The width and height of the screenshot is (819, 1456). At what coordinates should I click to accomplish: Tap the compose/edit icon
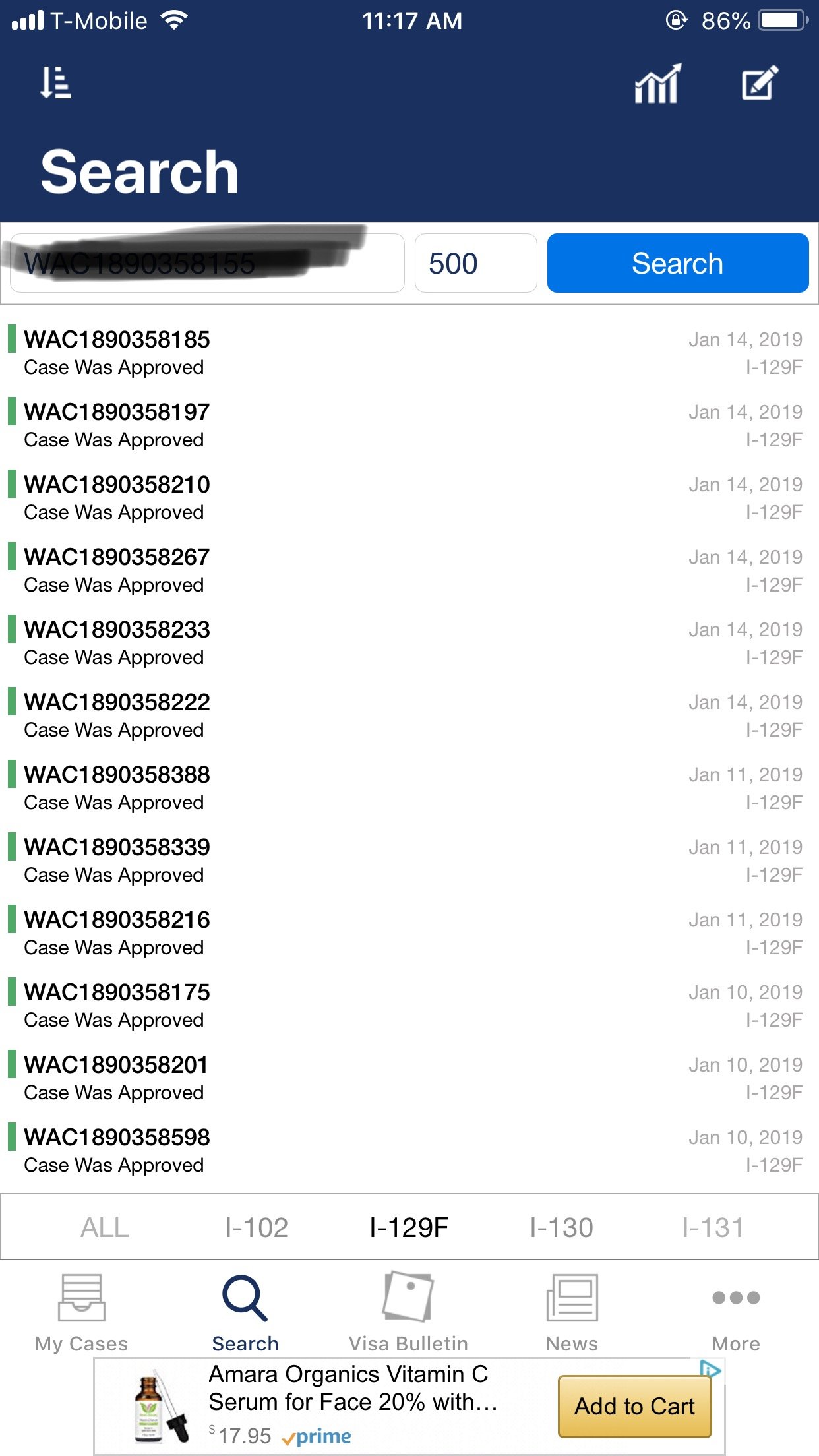760,83
